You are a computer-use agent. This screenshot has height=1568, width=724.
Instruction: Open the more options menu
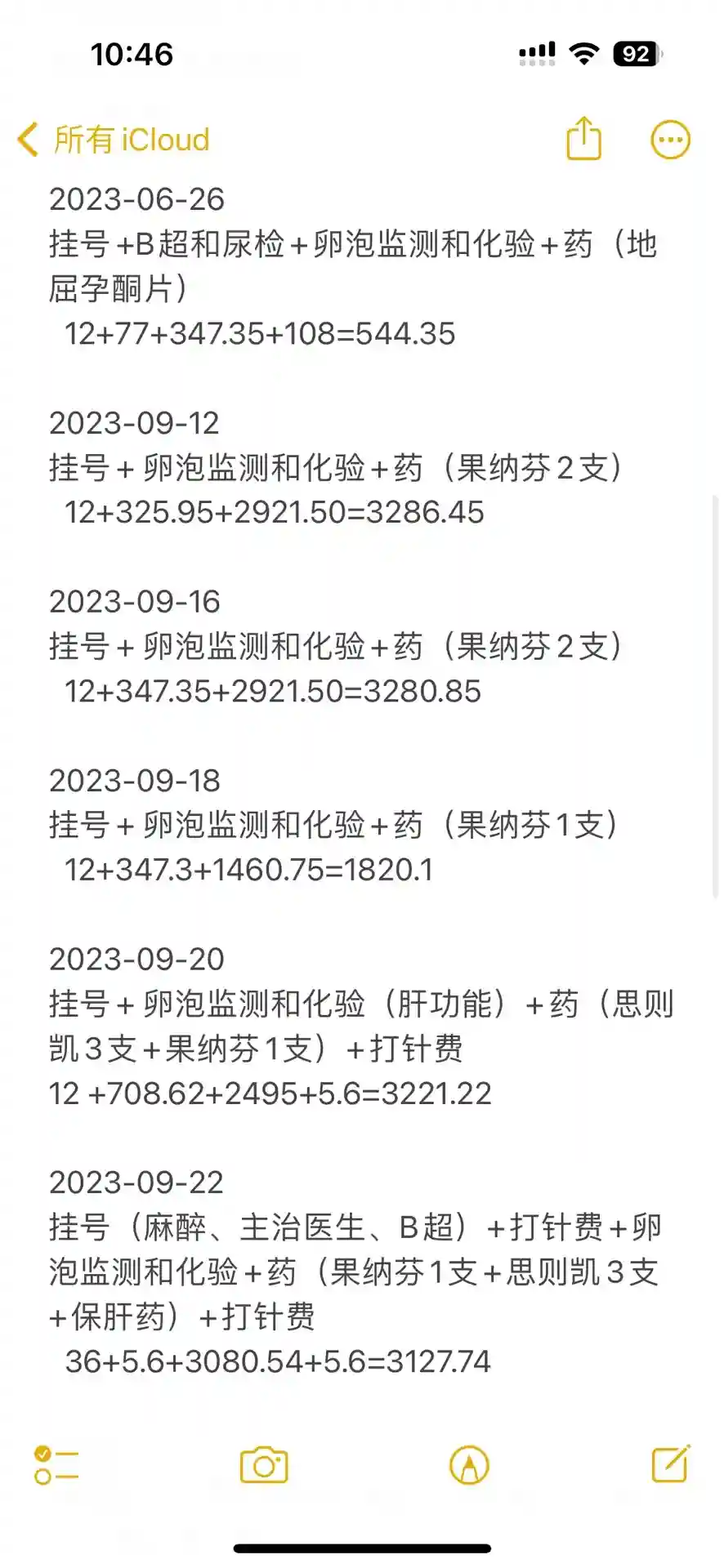click(670, 140)
